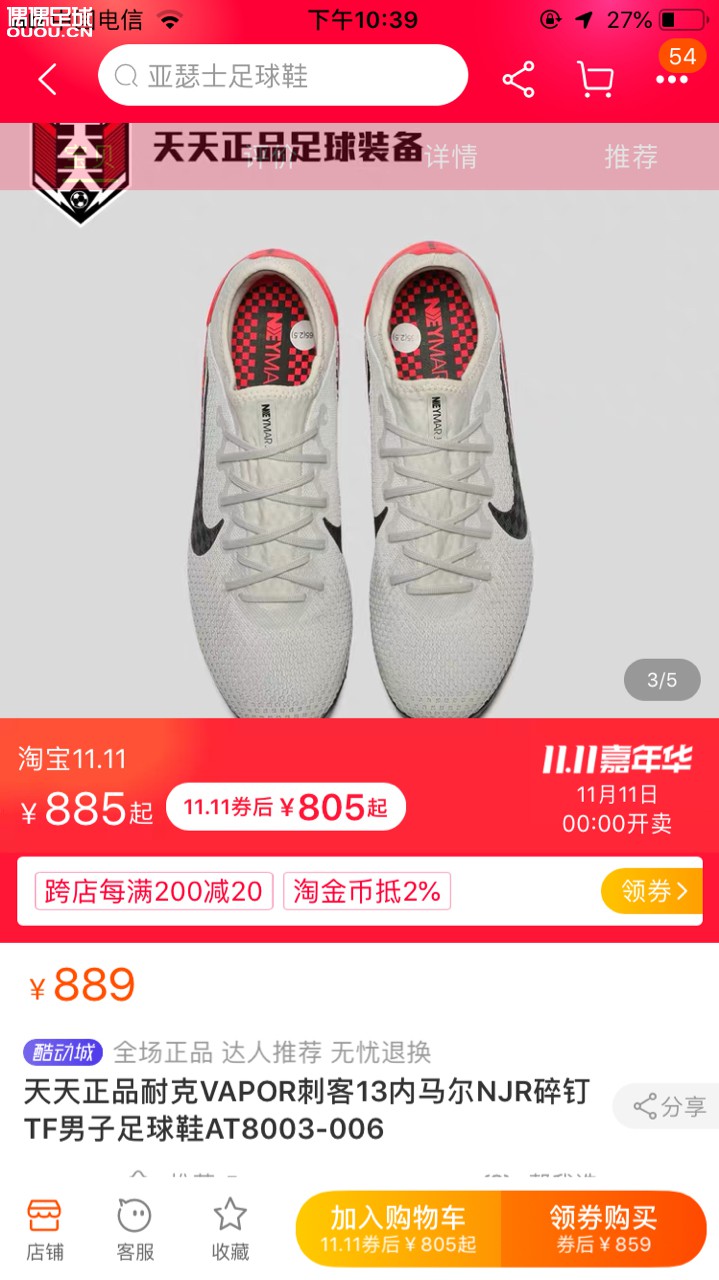Visit the 店铺 store page

(x=45, y=1229)
